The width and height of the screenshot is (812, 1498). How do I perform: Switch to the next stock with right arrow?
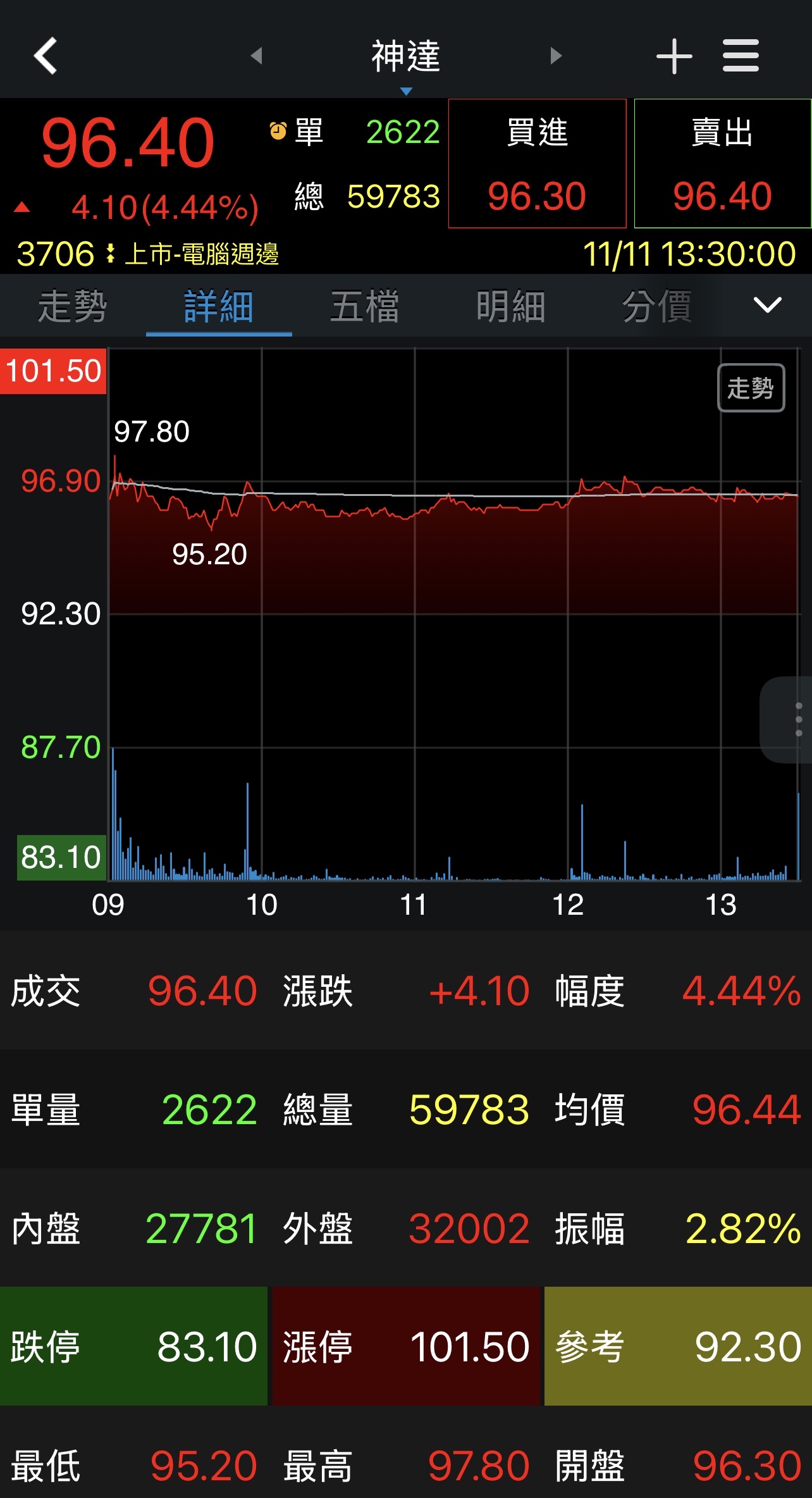click(x=556, y=56)
